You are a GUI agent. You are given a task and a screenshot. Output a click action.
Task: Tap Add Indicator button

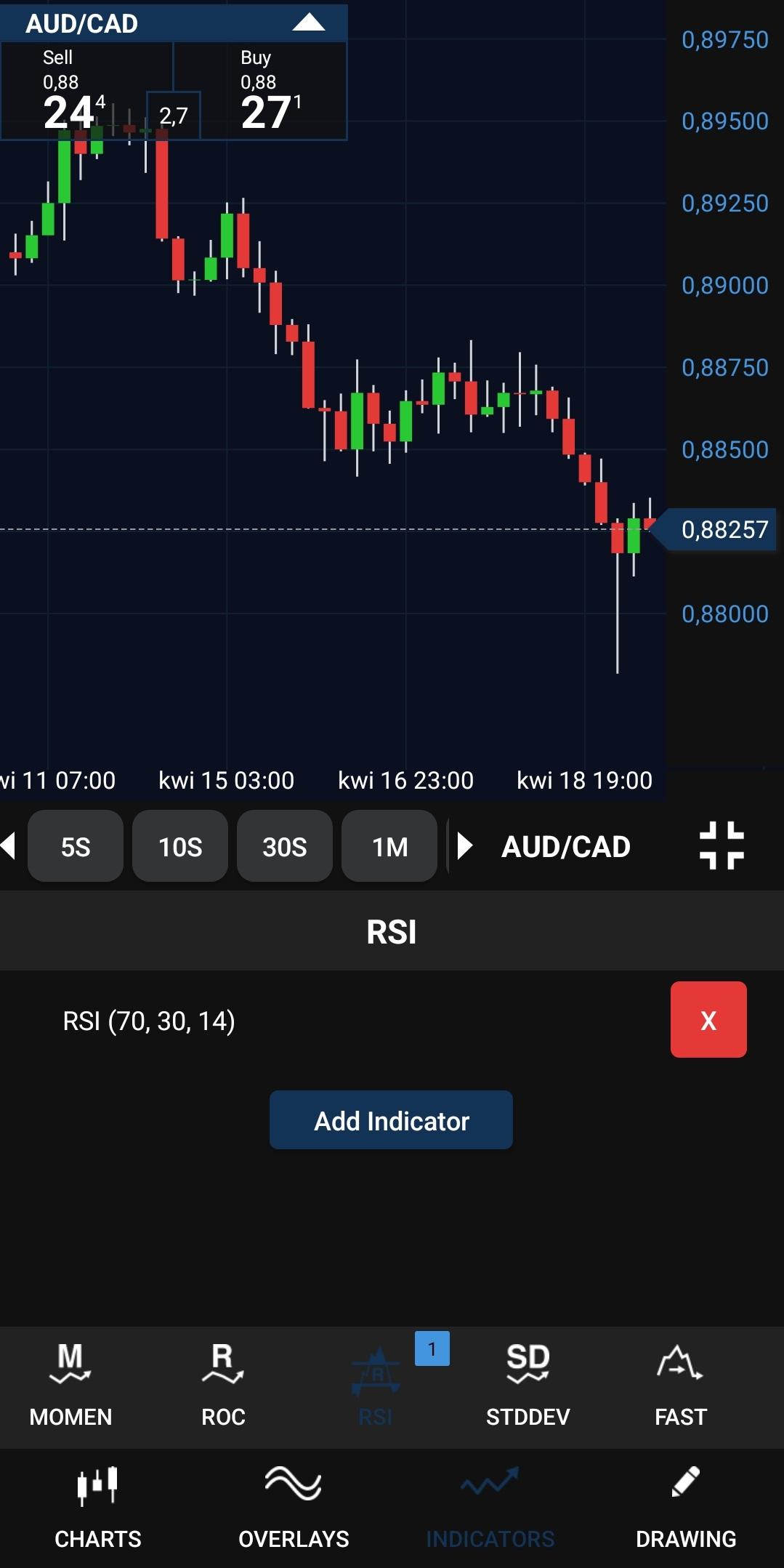[391, 1120]
